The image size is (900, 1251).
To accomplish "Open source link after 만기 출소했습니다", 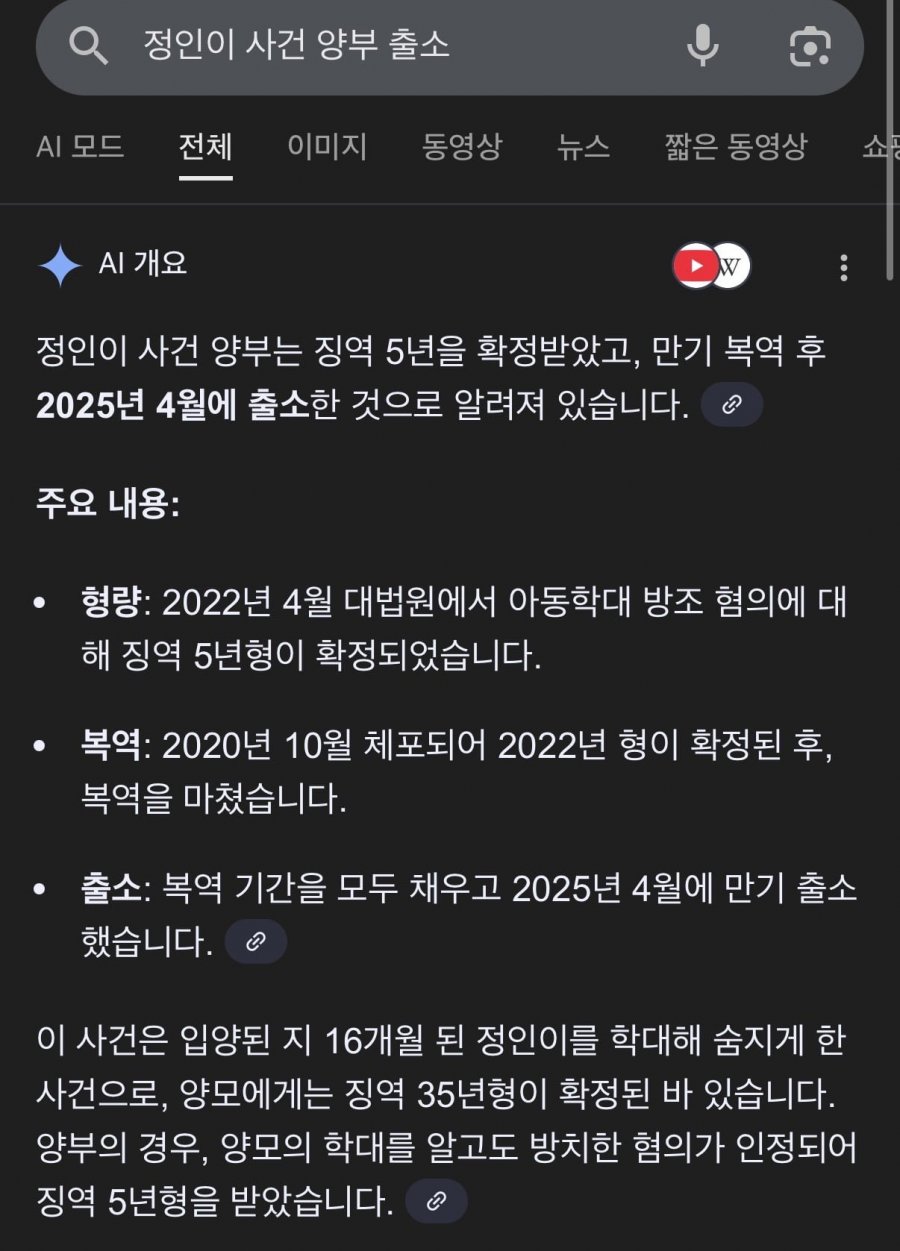I will [x=256, y=942].
